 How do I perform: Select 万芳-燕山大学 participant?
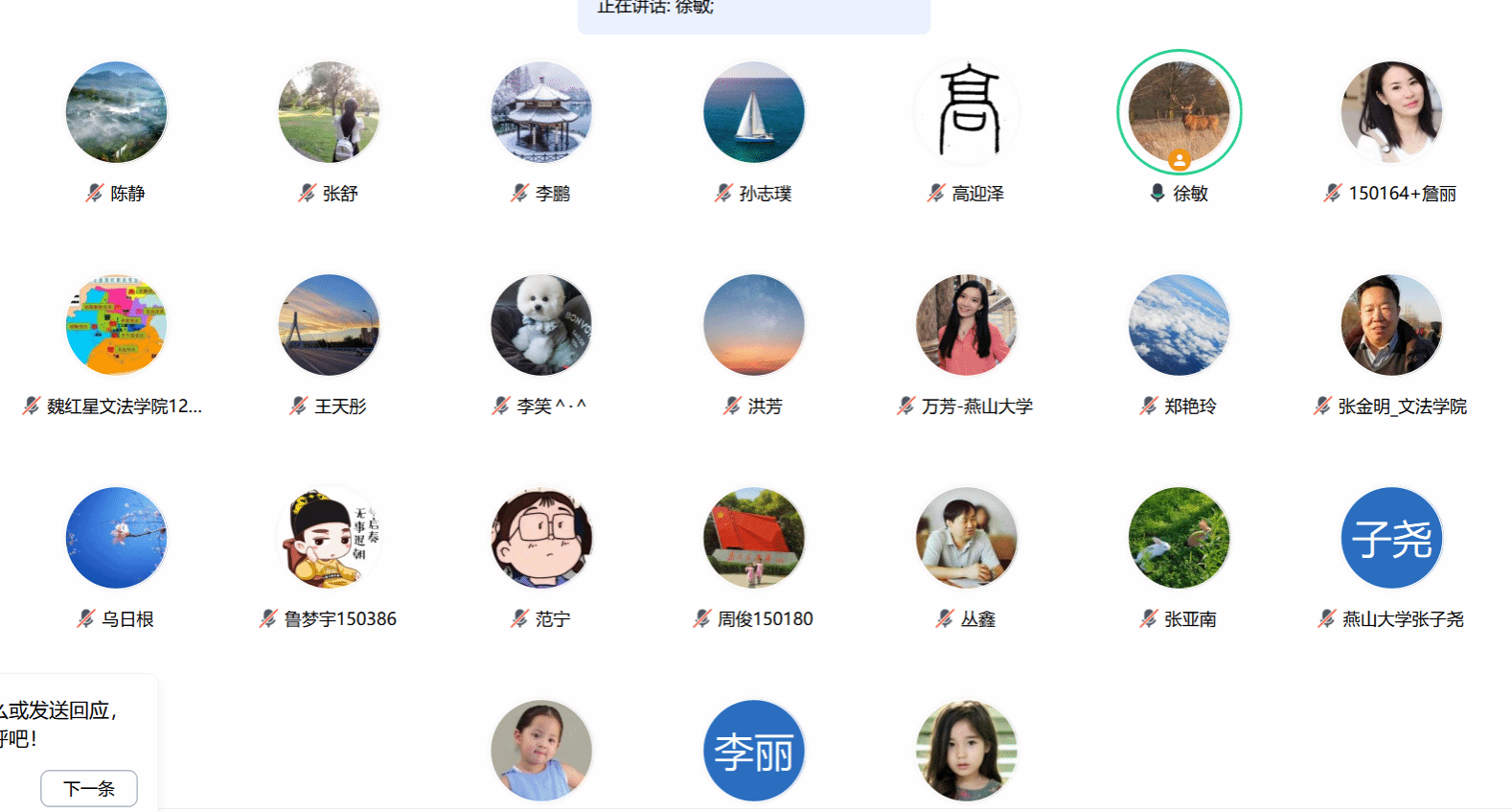(967, 325)
